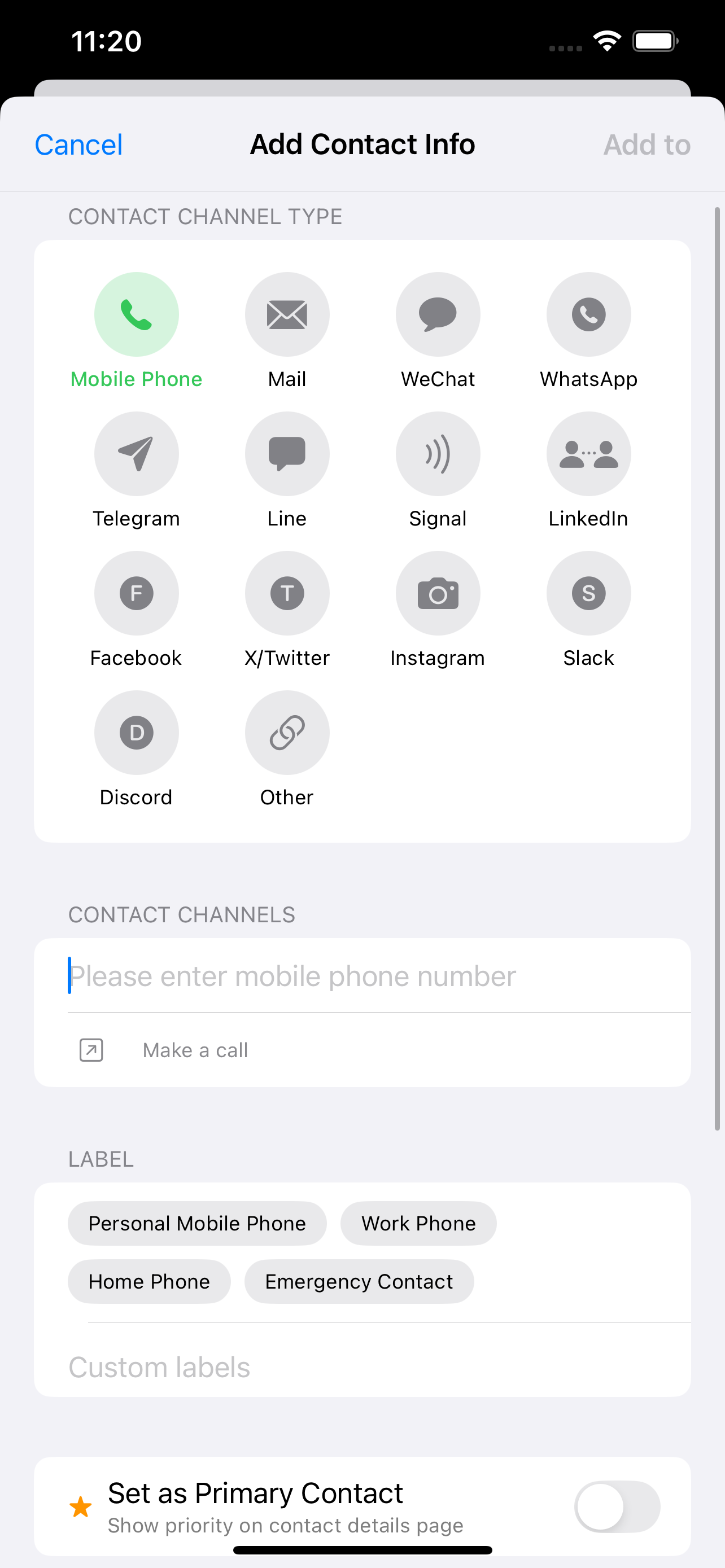Screen dimensions: 725x1568
Task: Select the Slack channel icon
Action: 588,592
